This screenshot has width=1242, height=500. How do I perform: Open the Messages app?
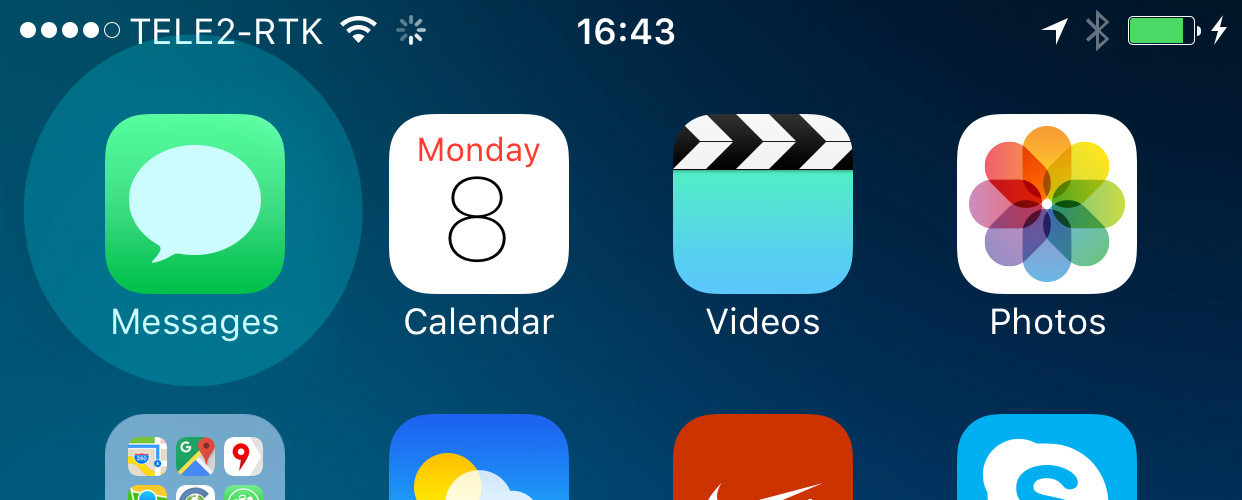pos(195,204)
